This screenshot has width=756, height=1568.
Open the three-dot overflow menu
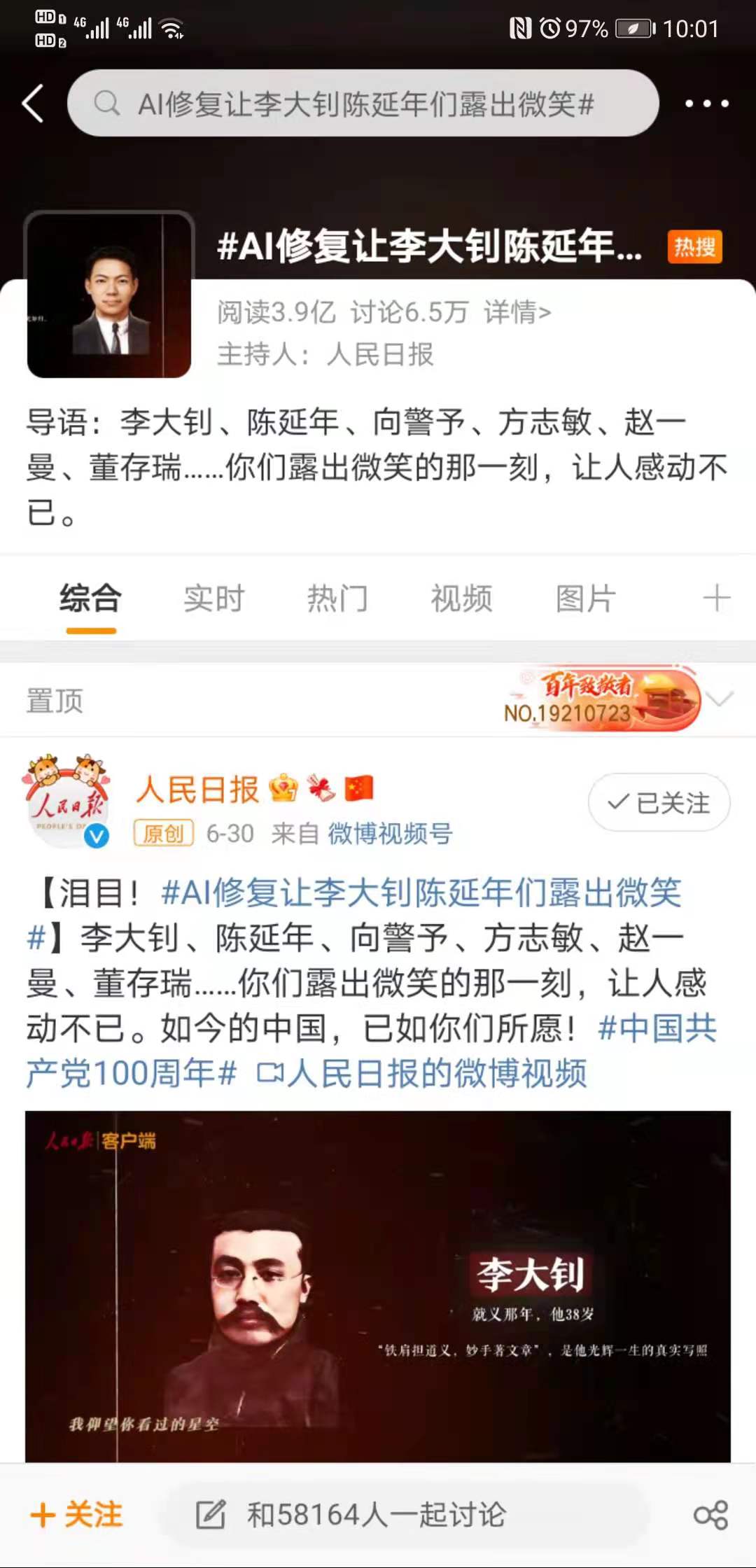[x=706, y=104]
